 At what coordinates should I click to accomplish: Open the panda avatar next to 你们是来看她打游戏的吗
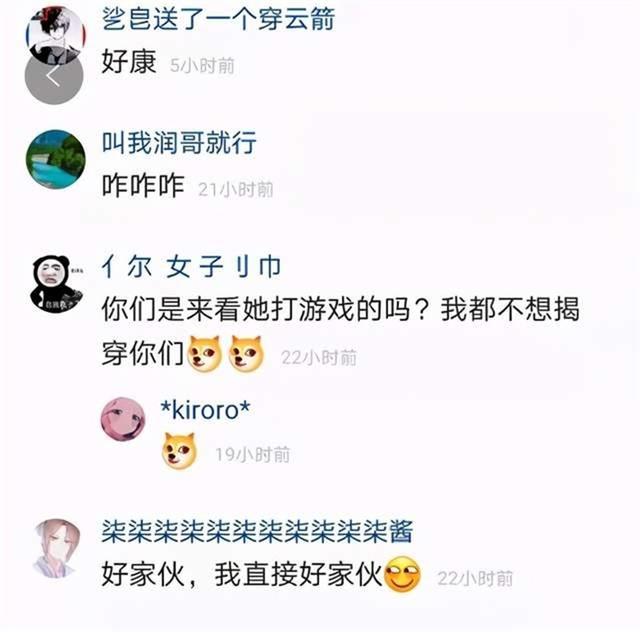55,283
